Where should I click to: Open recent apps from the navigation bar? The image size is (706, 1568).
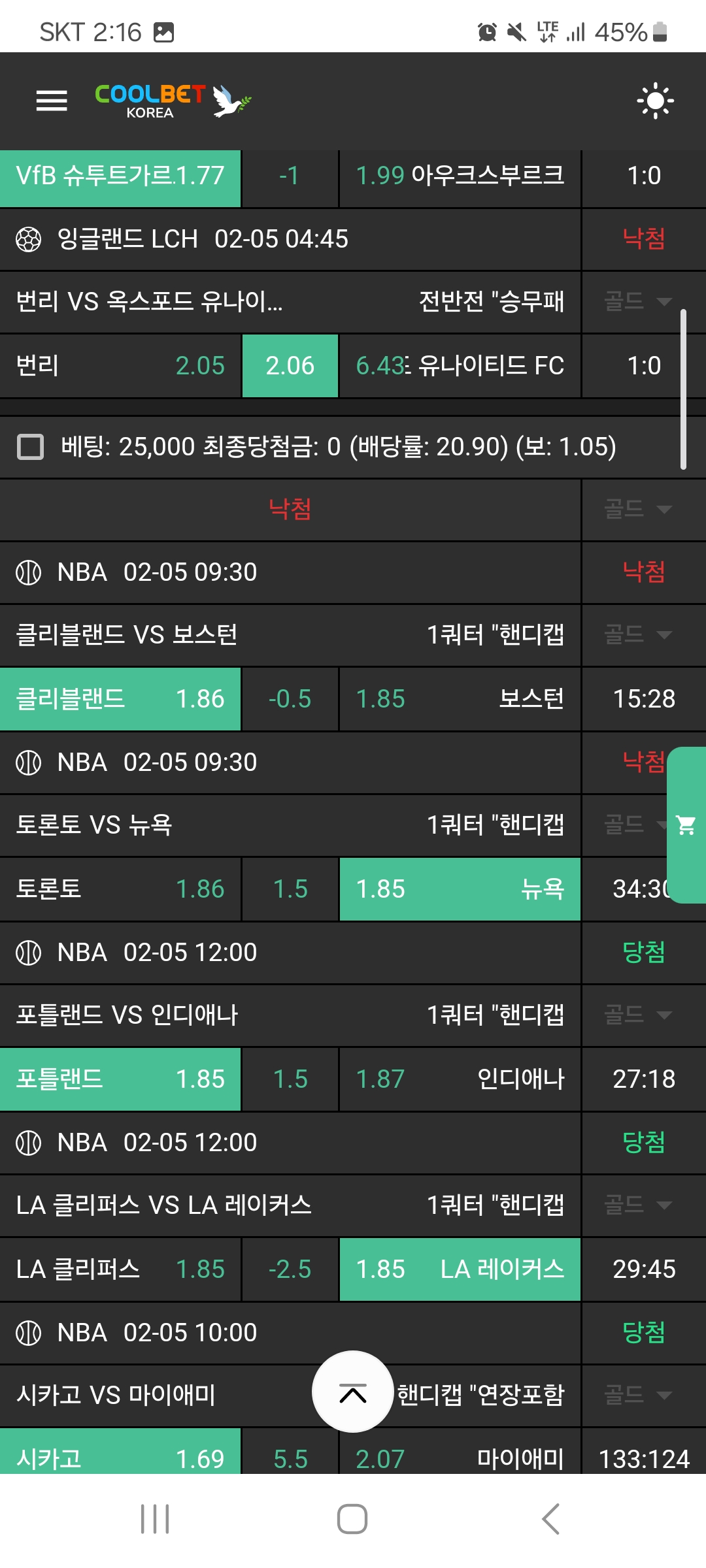(x=155, y=1518)
